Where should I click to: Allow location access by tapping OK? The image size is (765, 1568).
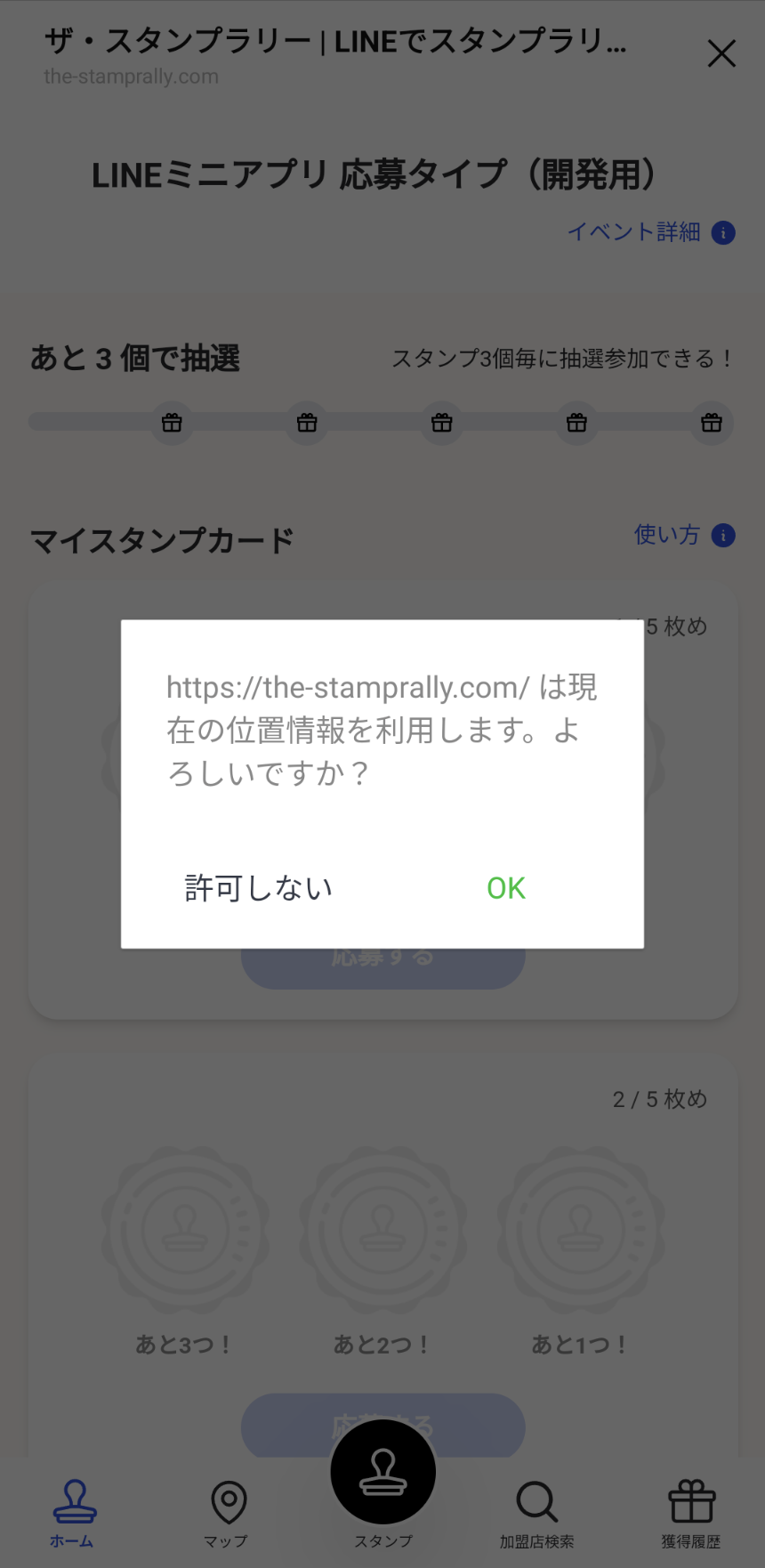tap(505, 887)
